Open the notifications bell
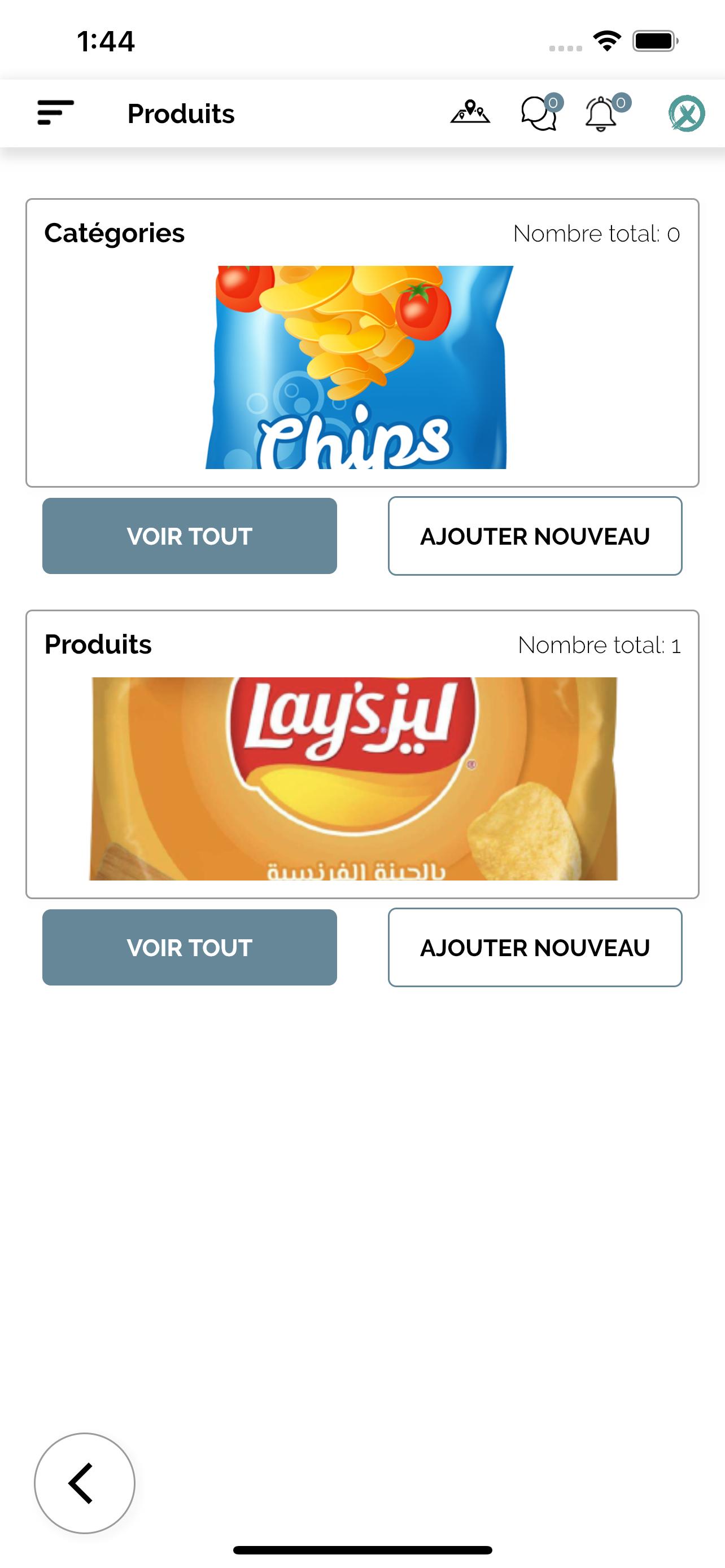Image resolution: width=725 pixels, height=1568 pixels. coord(604,113)
